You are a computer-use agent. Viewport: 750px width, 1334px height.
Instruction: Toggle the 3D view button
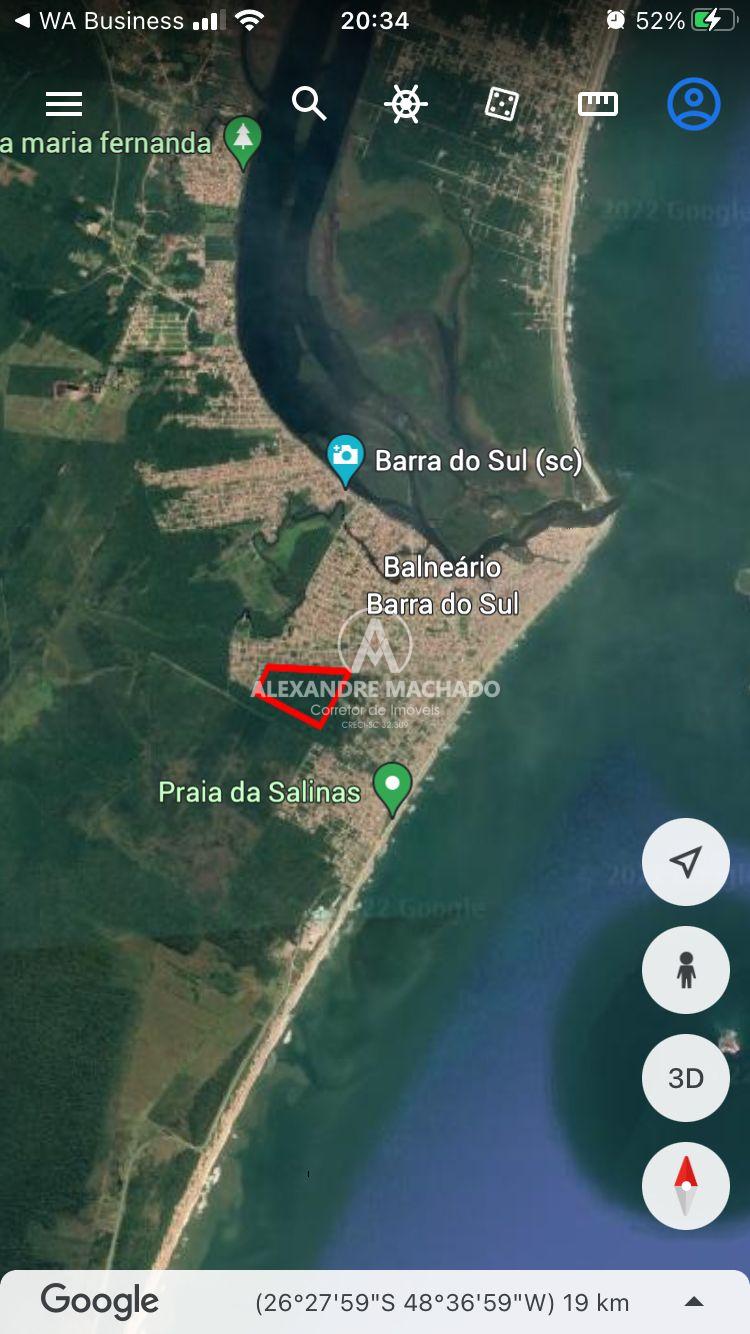pyautogui.click(x=686, y=1078)
